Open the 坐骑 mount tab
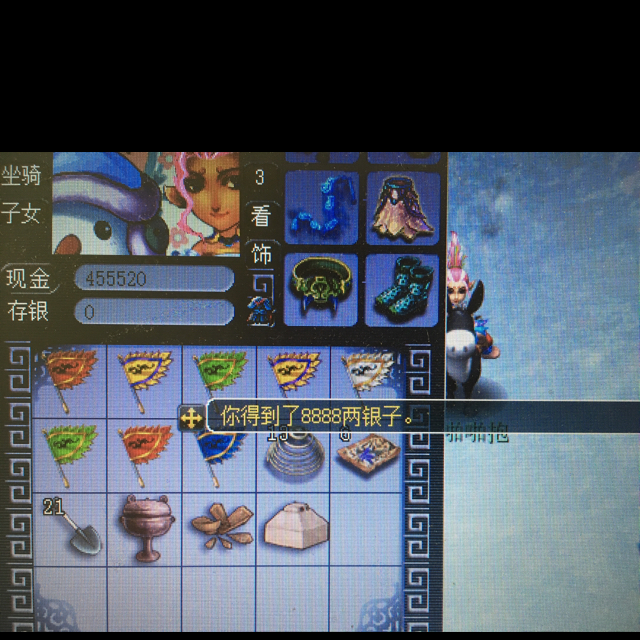Viewport: 640px width, 640px height. tap(22, 177)
